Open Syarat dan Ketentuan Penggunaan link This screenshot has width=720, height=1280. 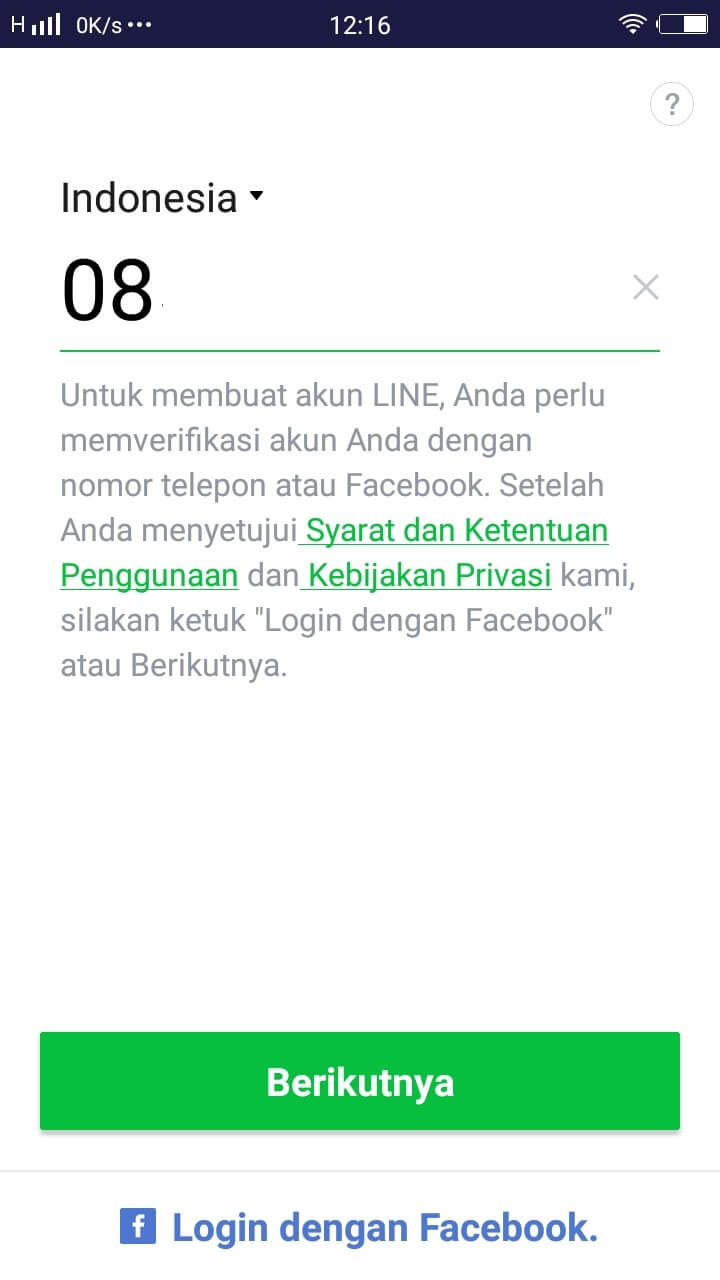click(456, 530)
